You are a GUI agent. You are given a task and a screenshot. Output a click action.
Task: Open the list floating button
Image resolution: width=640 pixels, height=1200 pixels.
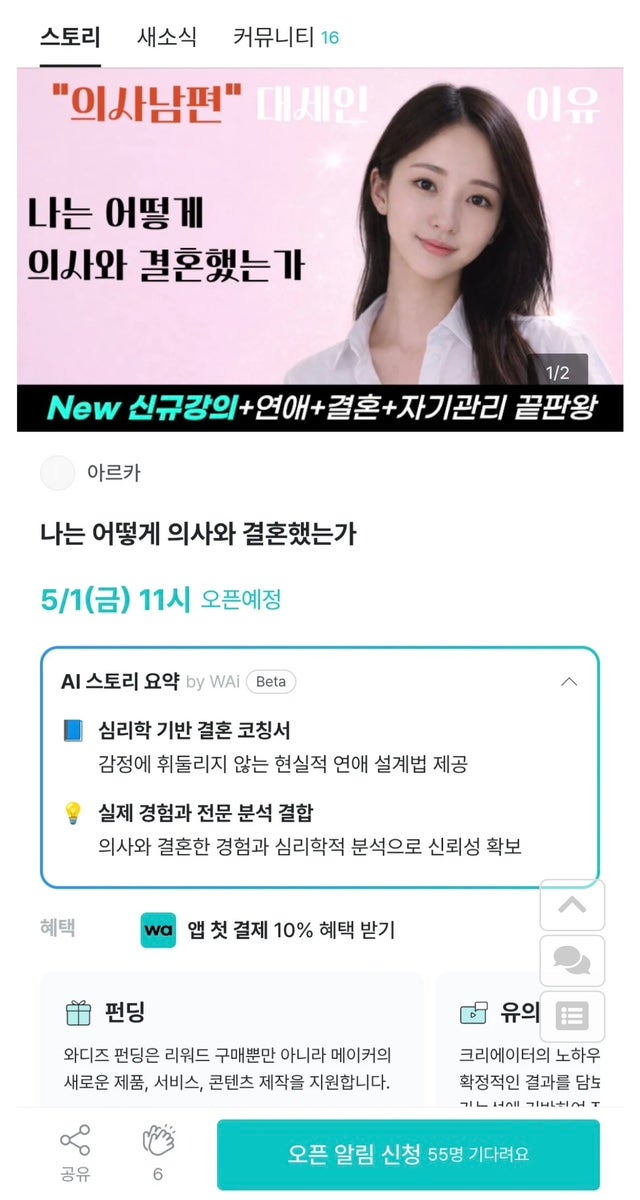(572, 1016)
